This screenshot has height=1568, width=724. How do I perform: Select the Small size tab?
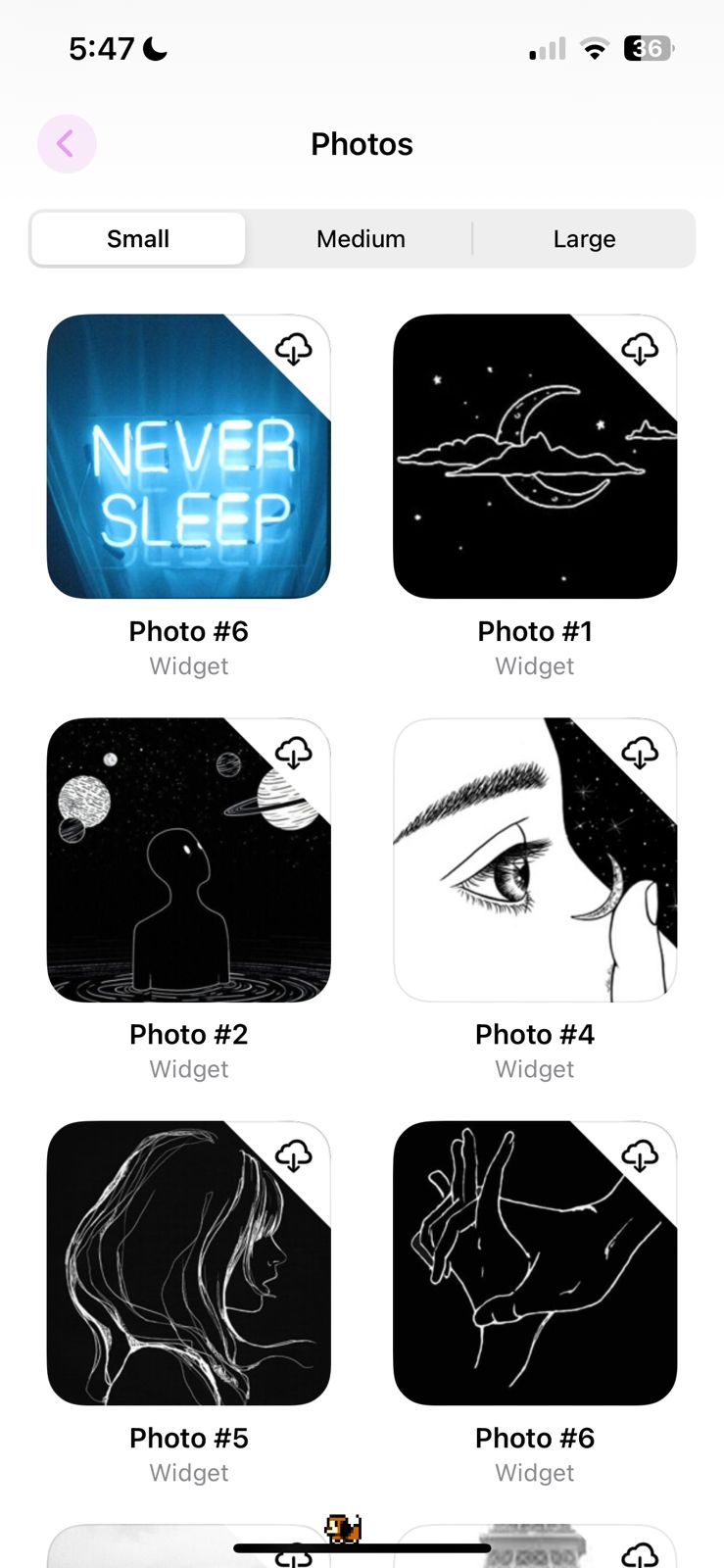[x=138, y=239]
